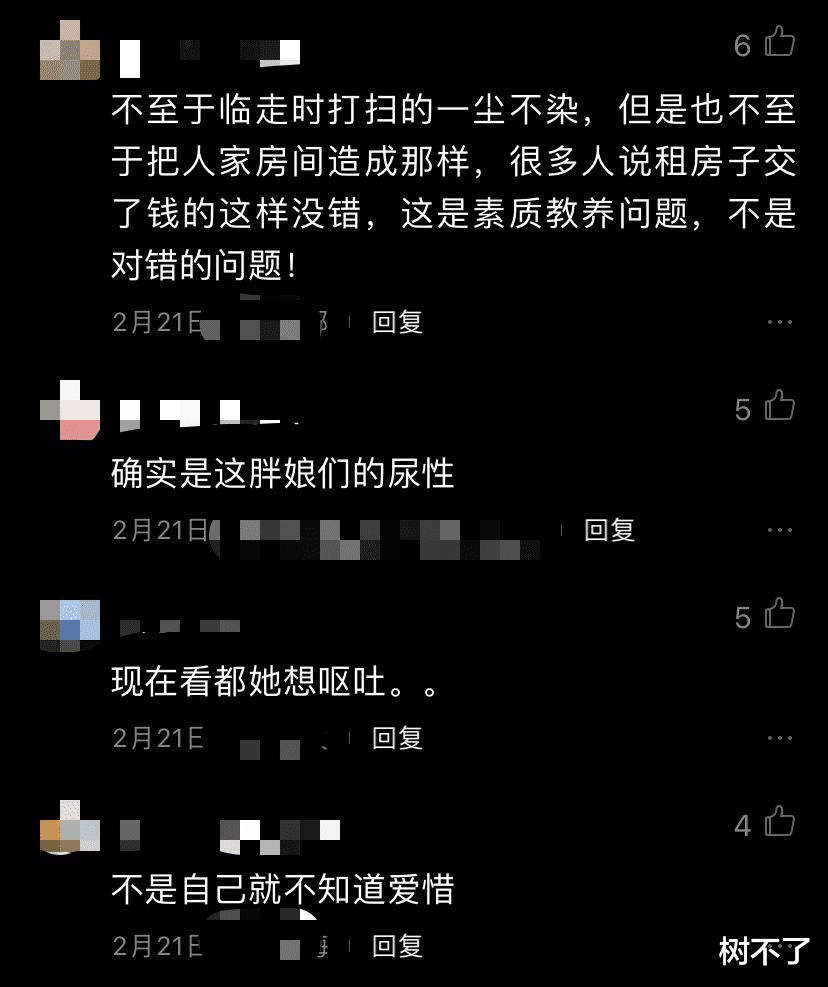This screenshot has width=828, height=987.
Task: Tap 回复 under the 尿性 comment
Action: (x=610, y=531)
